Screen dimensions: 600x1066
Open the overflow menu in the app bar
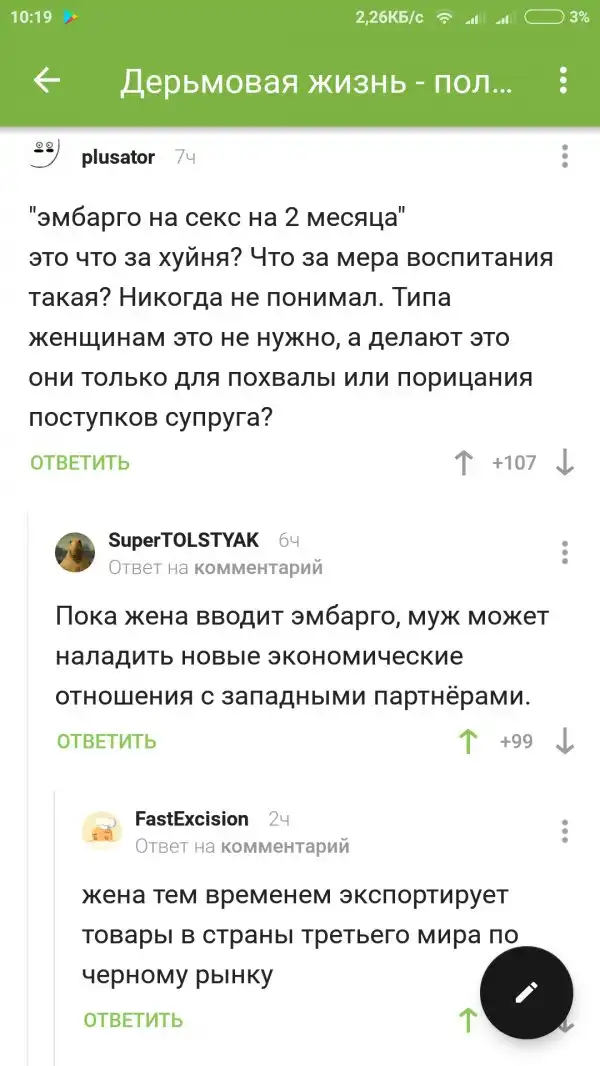[563, 81]
